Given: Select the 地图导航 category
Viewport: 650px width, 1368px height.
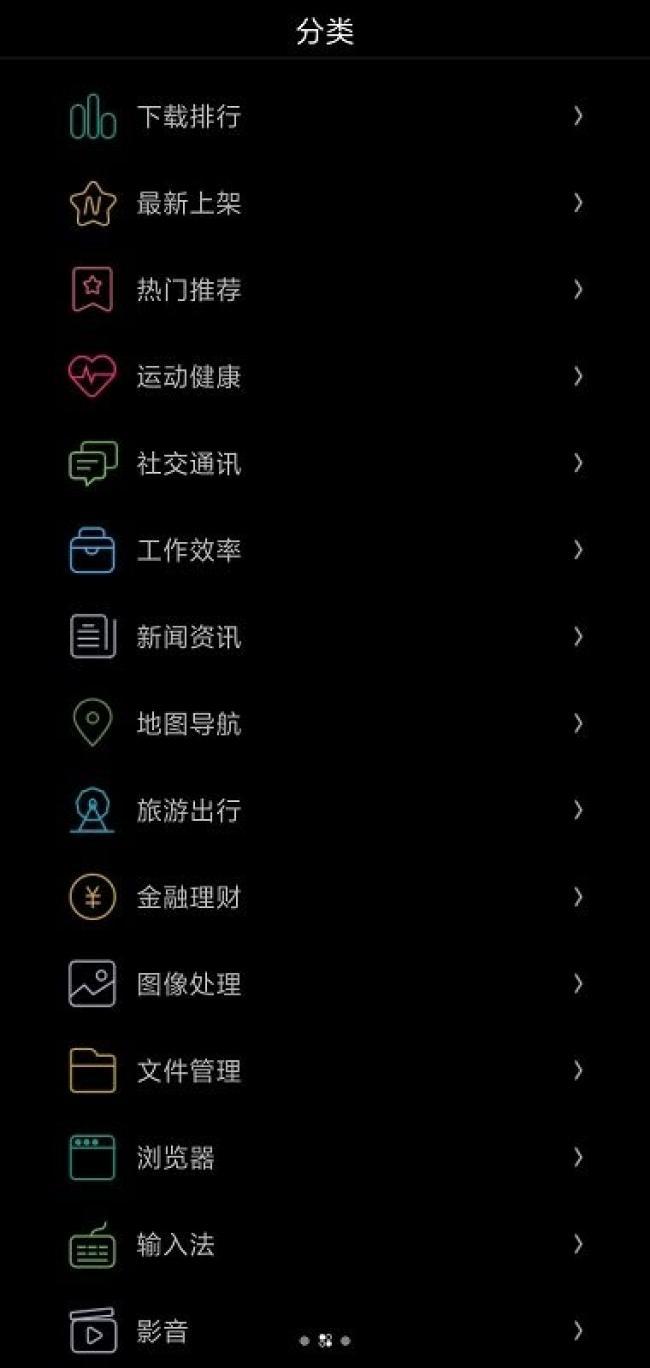Looking at the screenshot, I should coord(189,724).
